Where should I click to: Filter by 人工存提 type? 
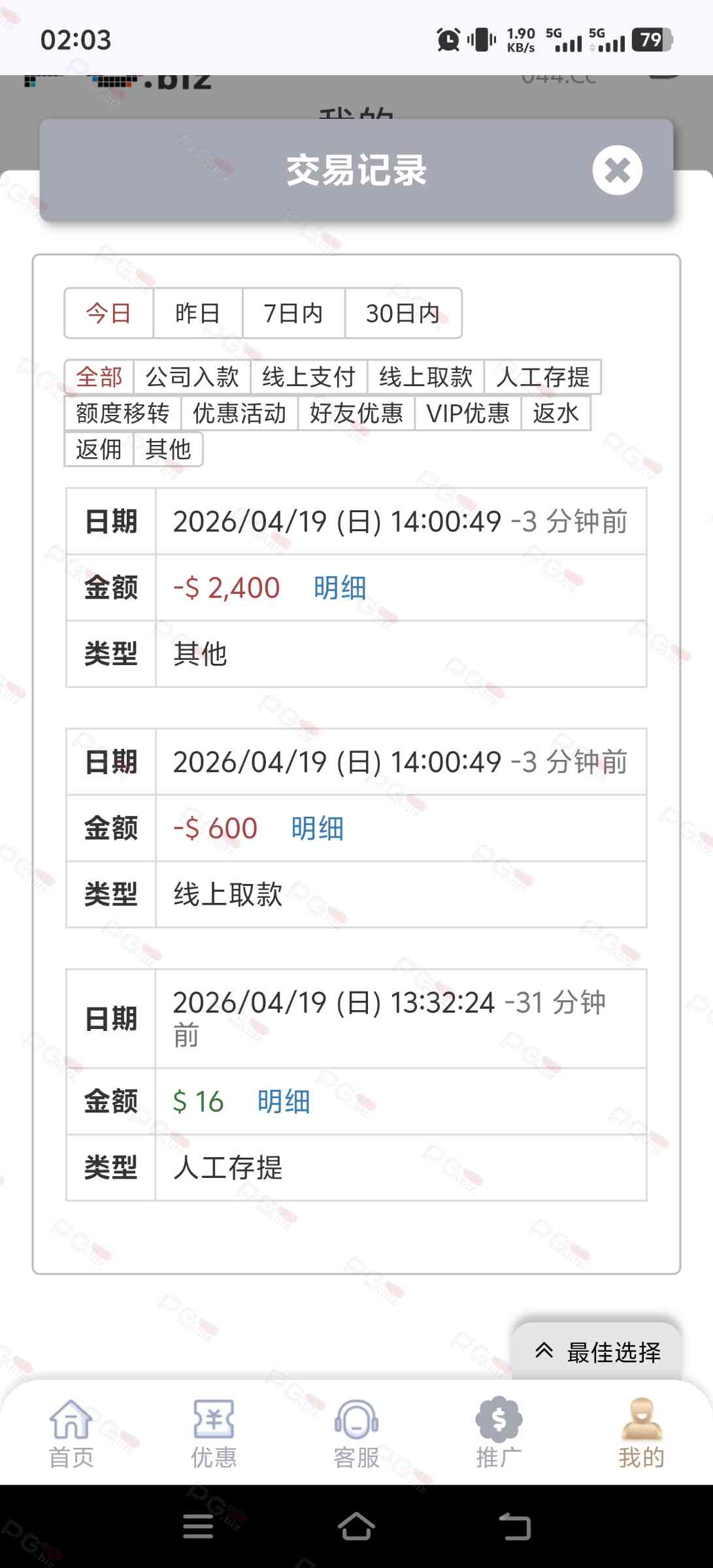coord(542,377)
